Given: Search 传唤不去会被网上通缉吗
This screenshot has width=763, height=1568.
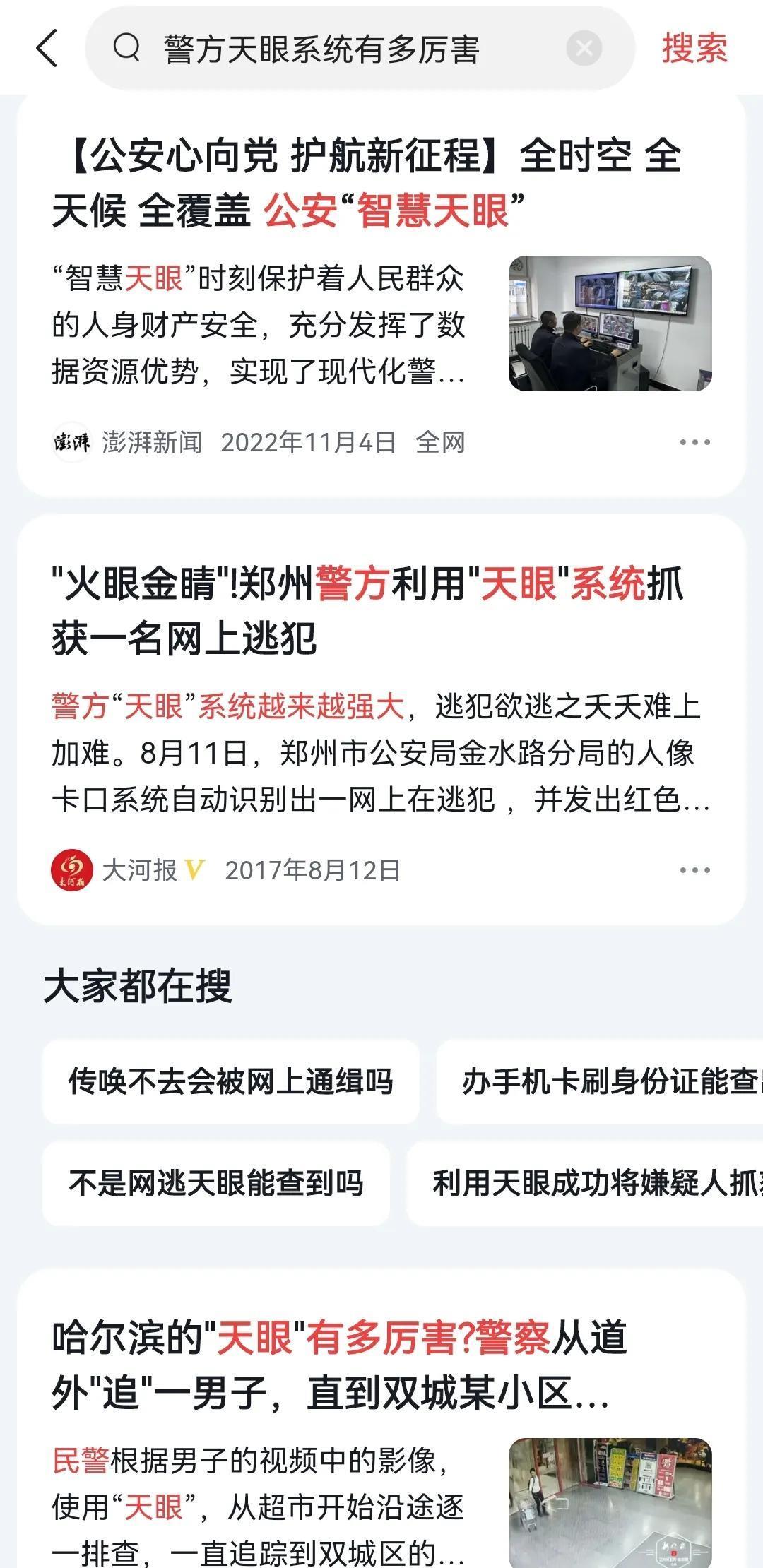Looking at the screenshot, I should pos(230,1081).
